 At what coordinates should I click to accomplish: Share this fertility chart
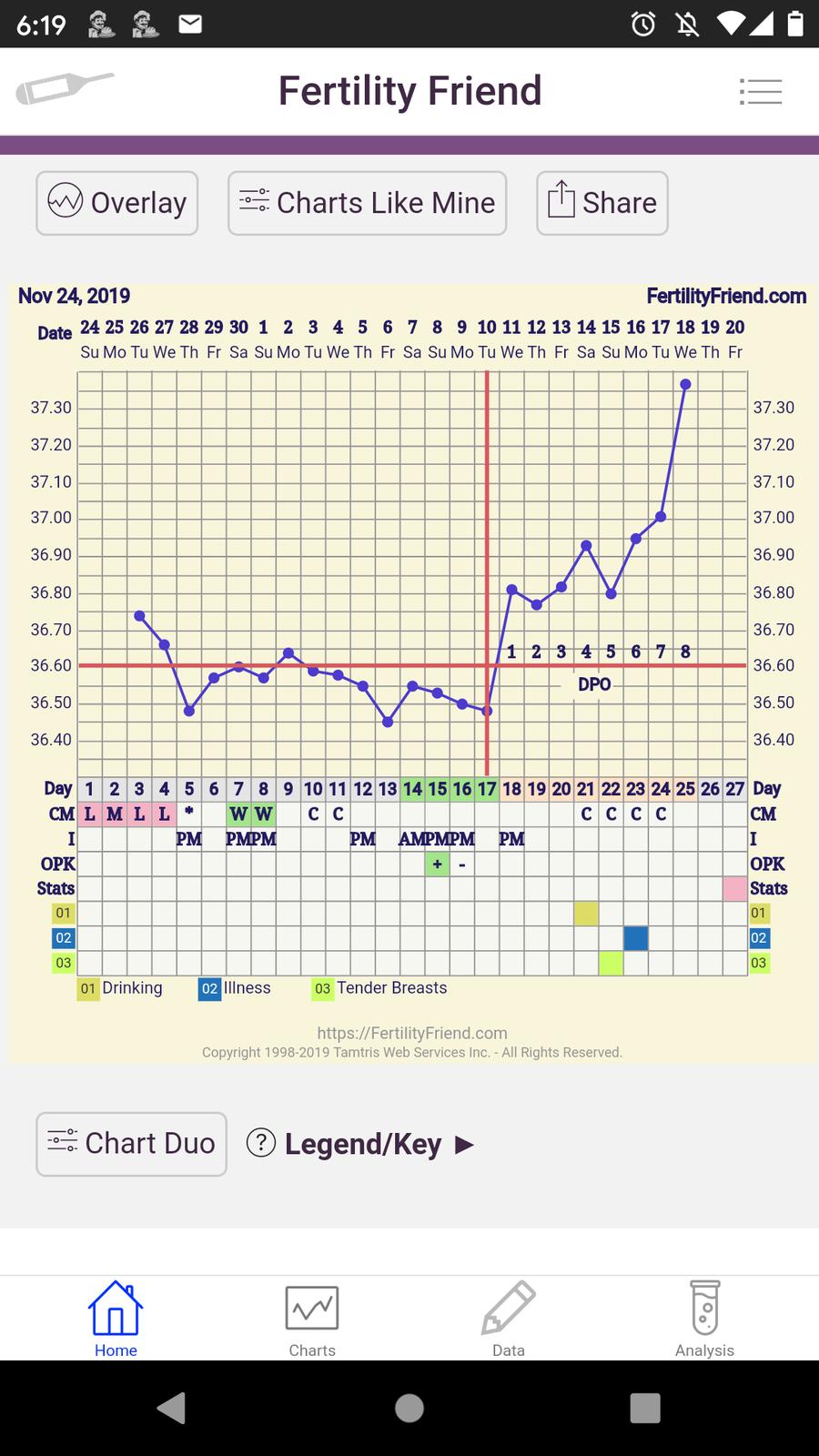[602, 203]
